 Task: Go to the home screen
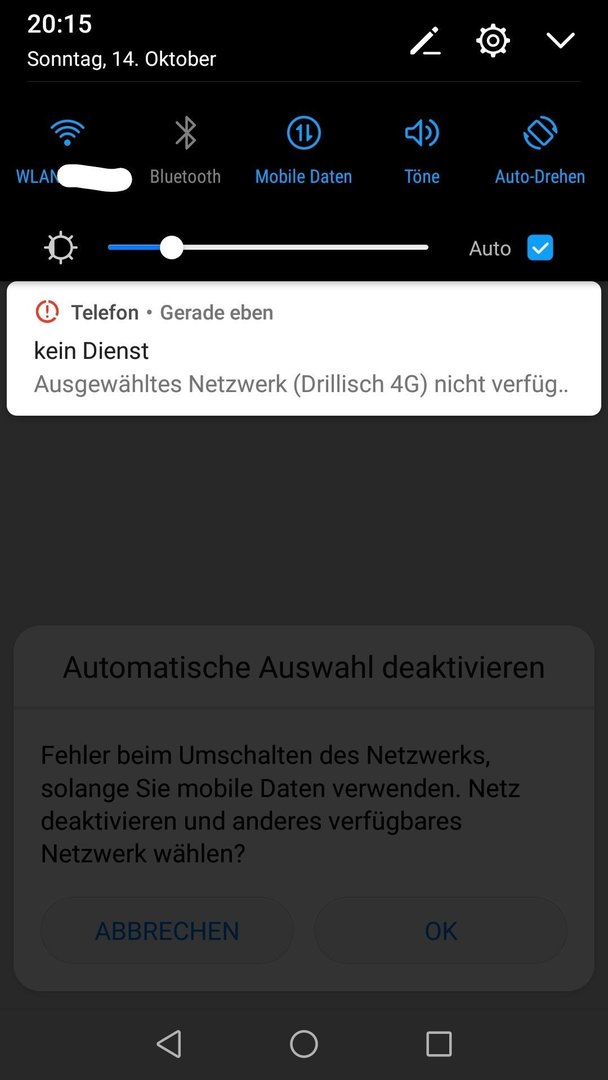tap(304, 1043)
